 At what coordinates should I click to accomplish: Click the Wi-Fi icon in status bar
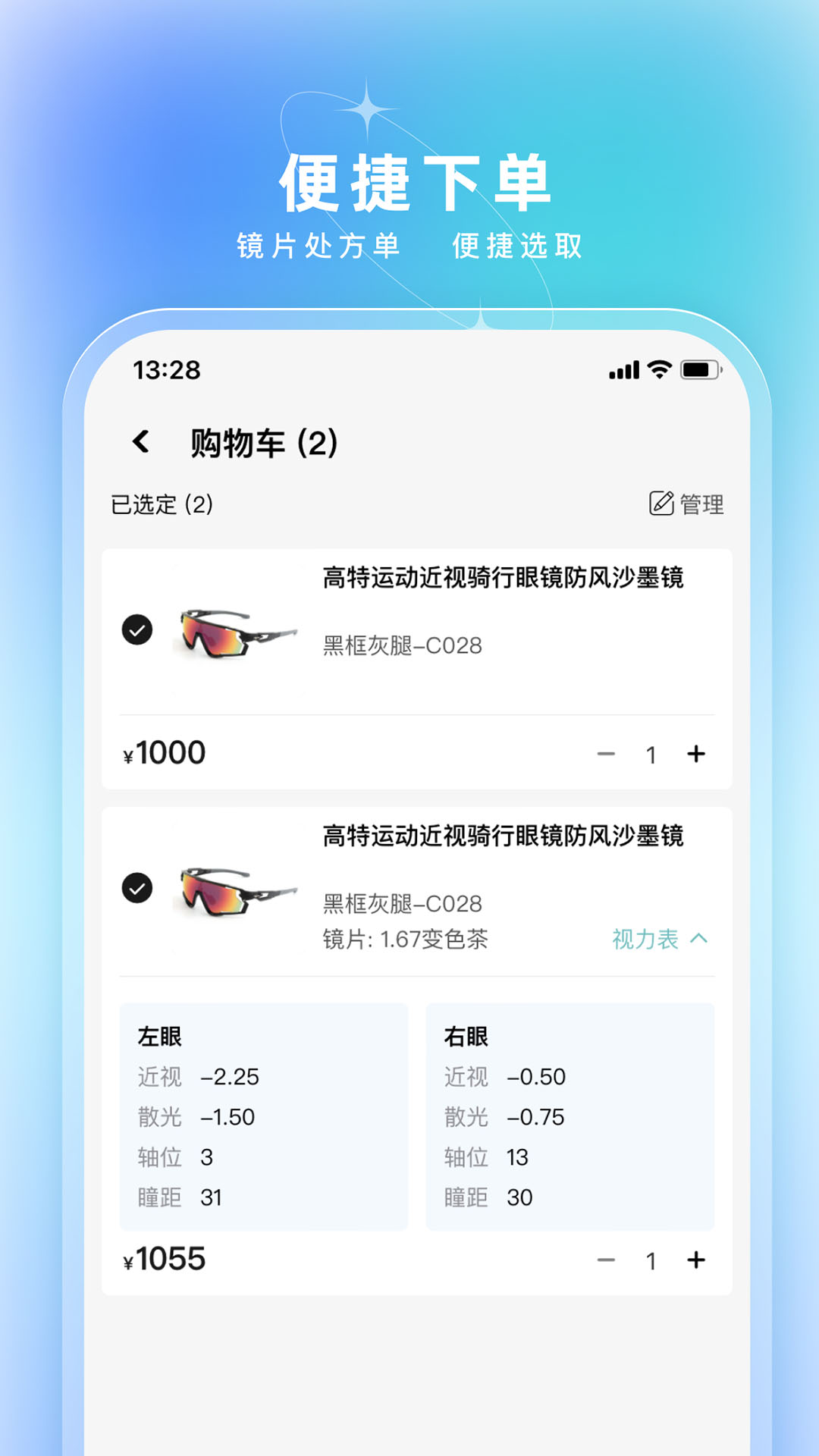657,369
